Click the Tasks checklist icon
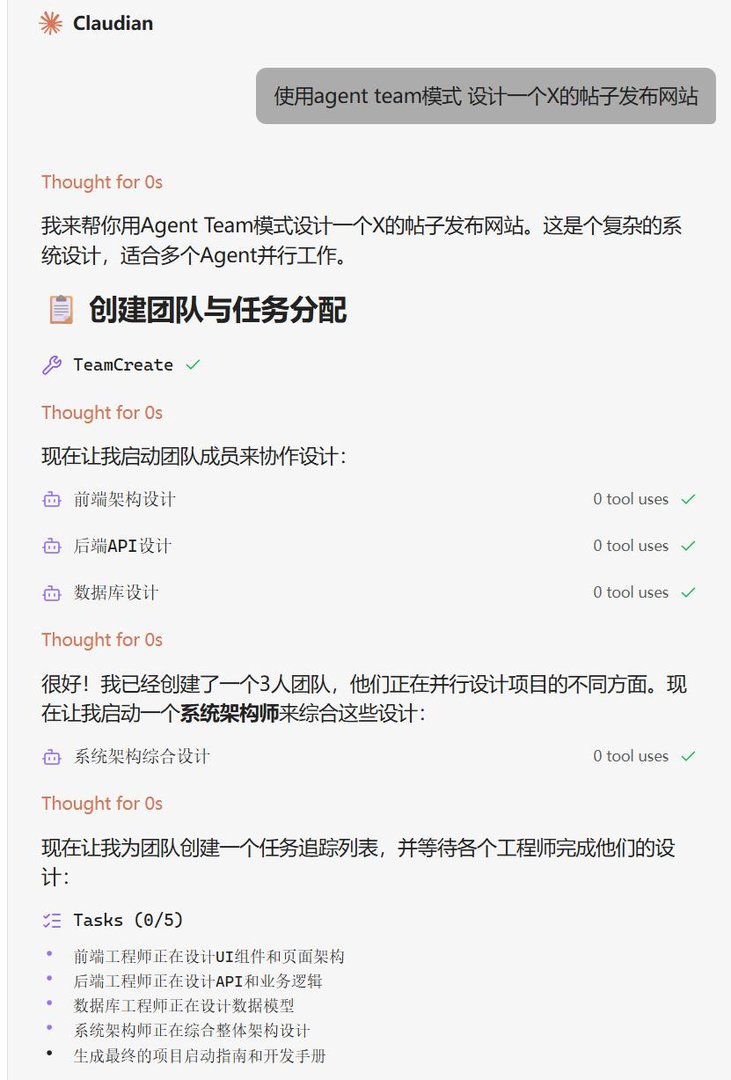This screenshot has height=1080, width=731. (x=52, y=917)
